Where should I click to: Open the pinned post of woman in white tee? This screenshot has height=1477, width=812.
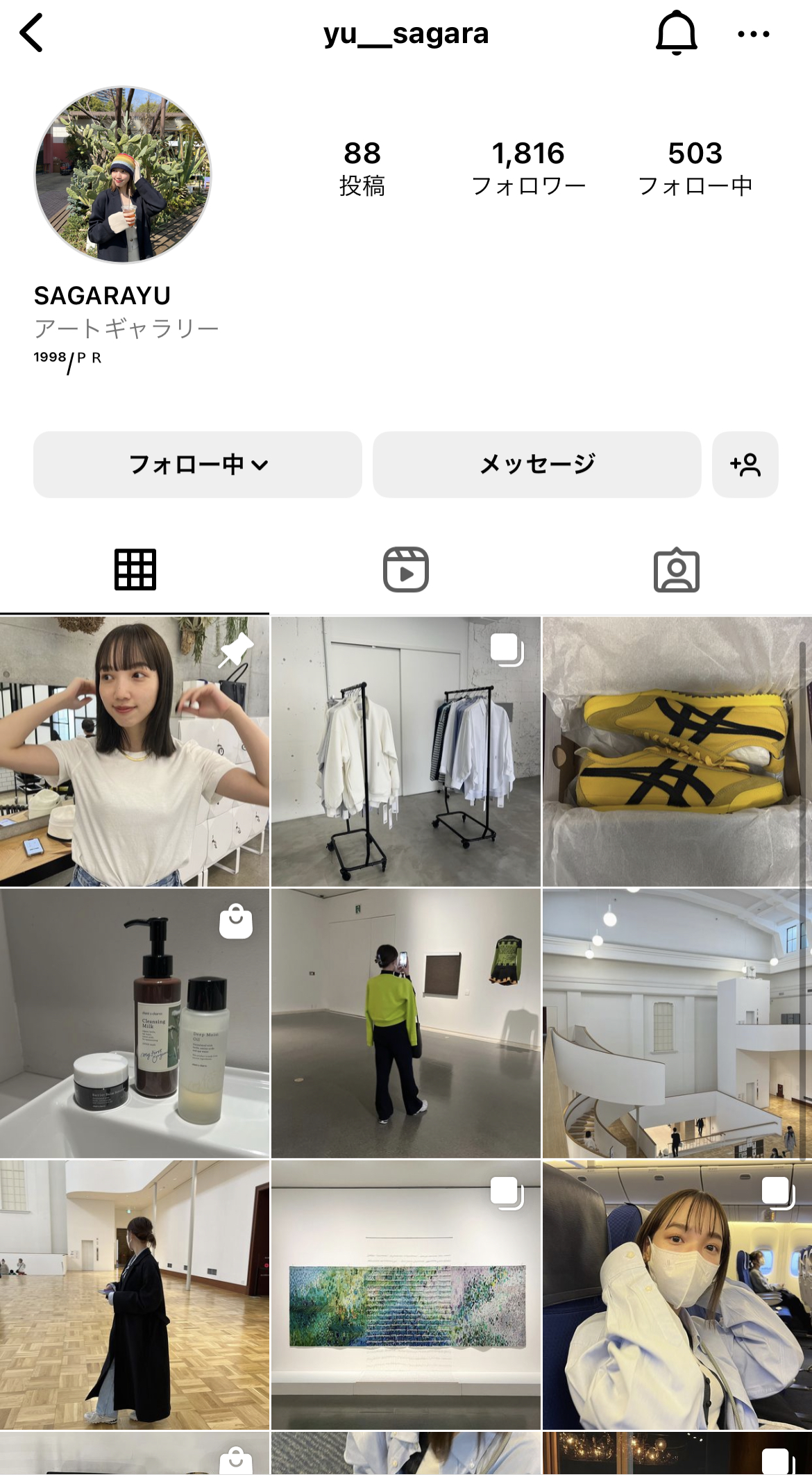coord(135,751)
